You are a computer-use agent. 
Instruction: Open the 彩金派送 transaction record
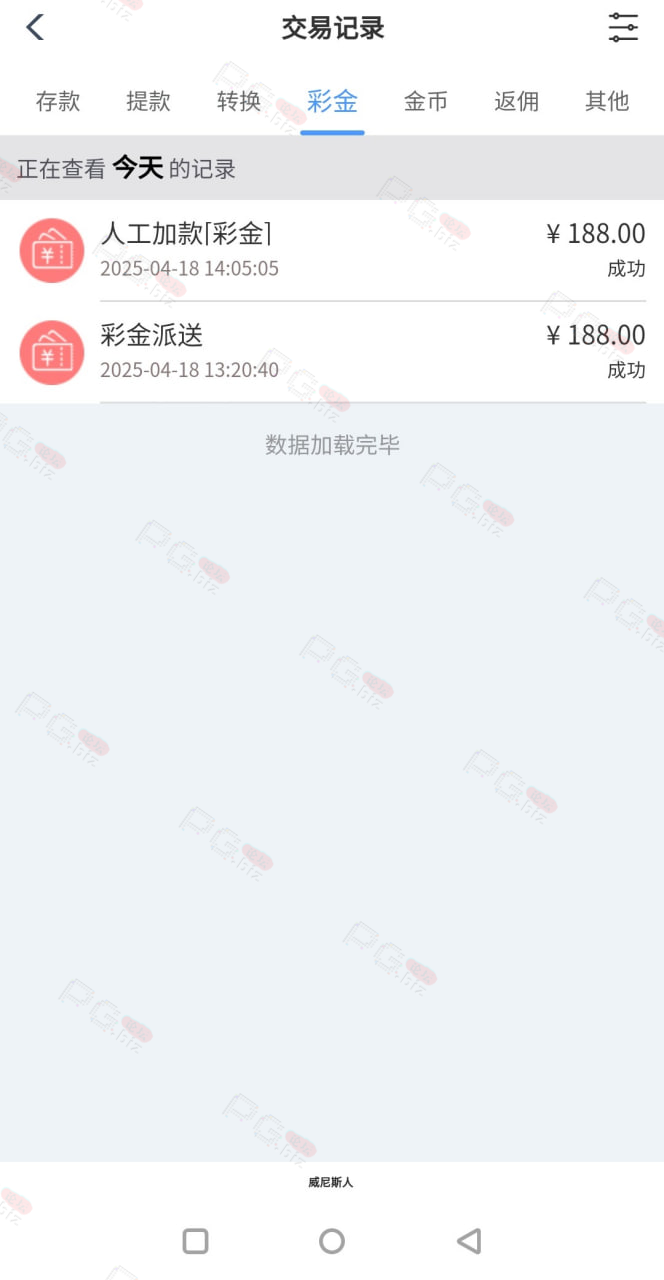332,352
